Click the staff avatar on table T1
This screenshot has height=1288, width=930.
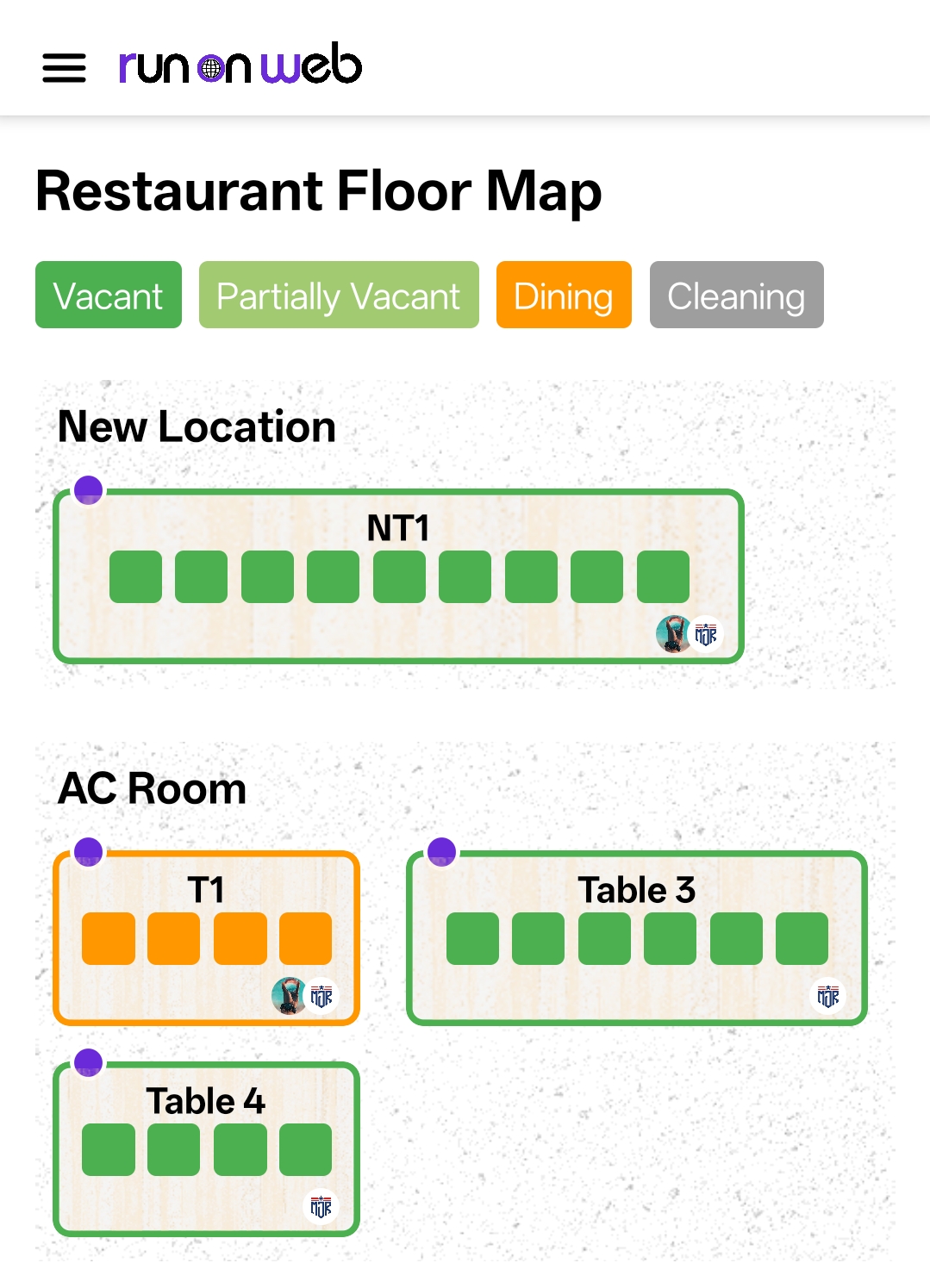click(x=289, y=993)
